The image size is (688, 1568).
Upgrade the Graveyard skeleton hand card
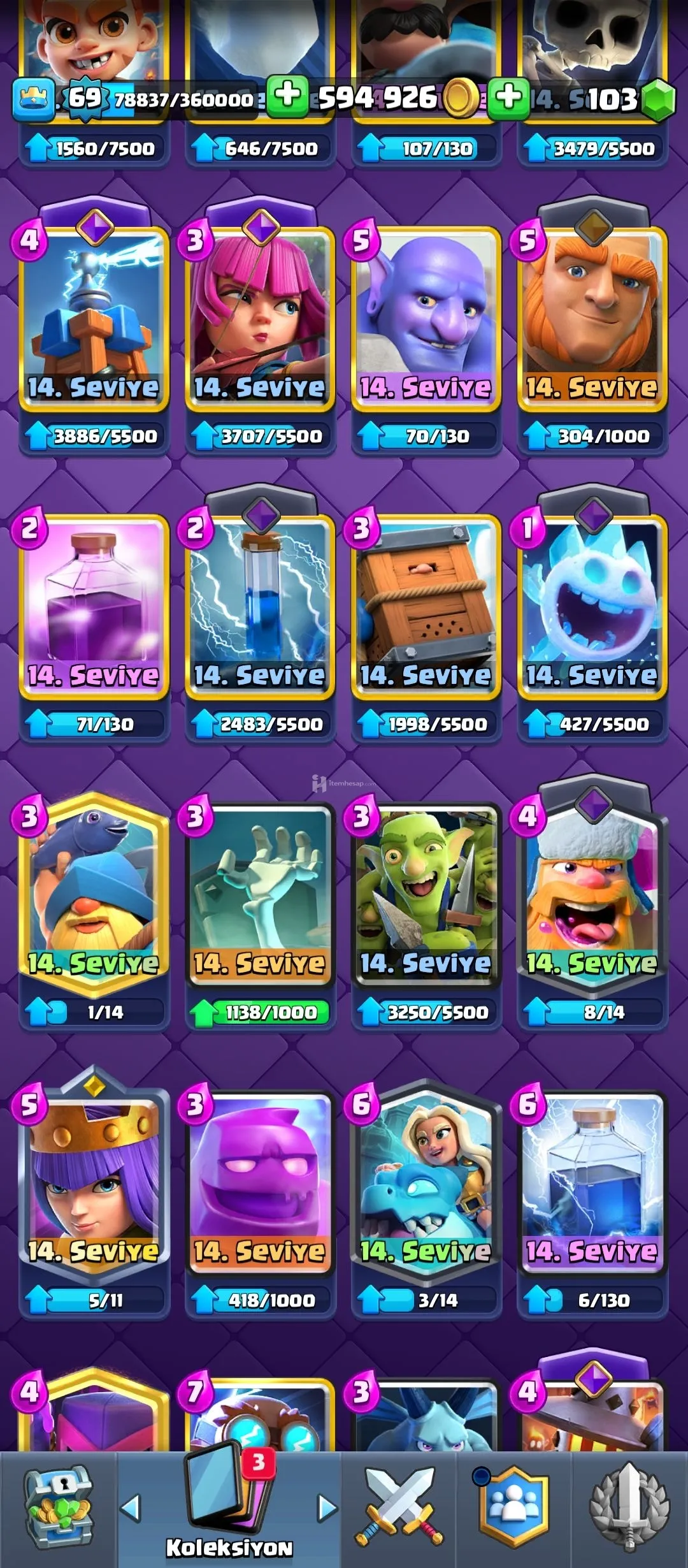pos(260,1012)
